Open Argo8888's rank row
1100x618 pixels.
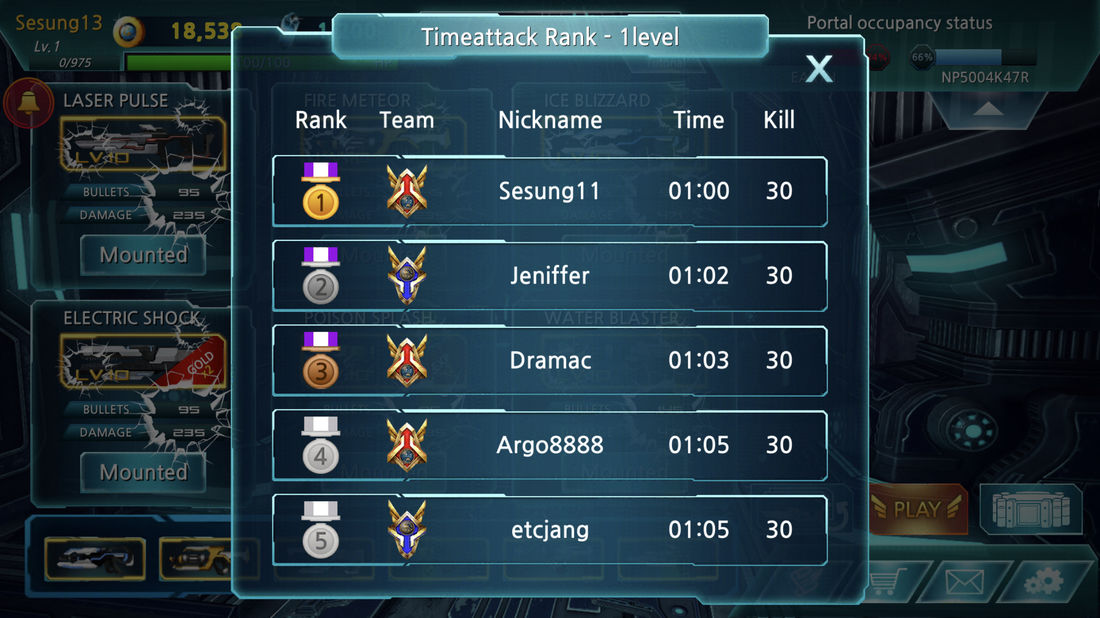click(x=549, y=445)
